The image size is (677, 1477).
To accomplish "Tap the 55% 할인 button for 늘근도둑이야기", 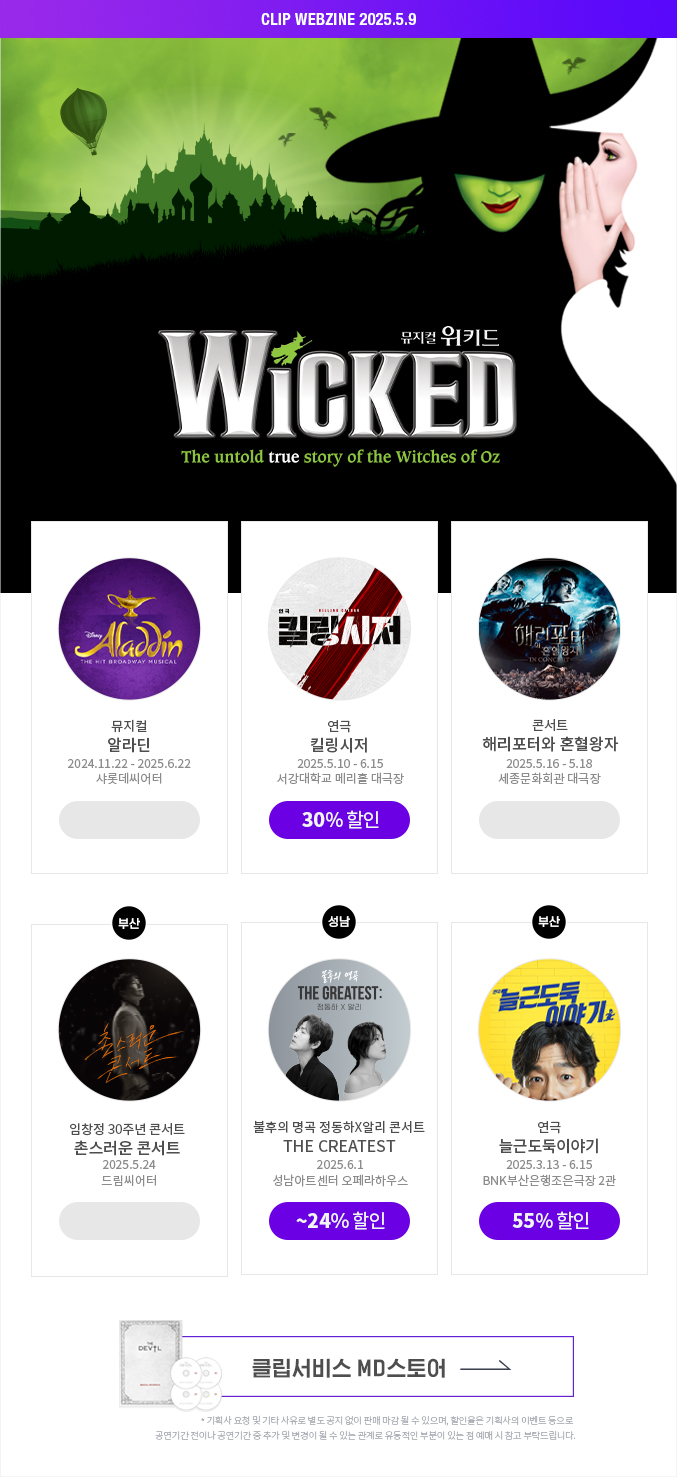I will [549, 1221].
